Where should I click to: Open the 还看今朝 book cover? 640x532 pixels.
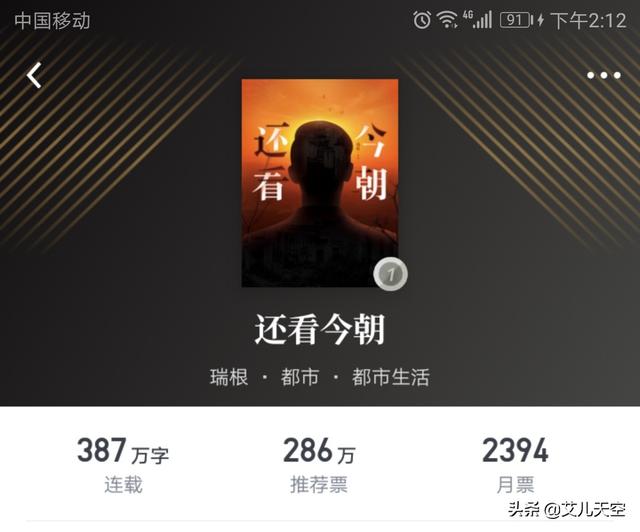[319, 182]
